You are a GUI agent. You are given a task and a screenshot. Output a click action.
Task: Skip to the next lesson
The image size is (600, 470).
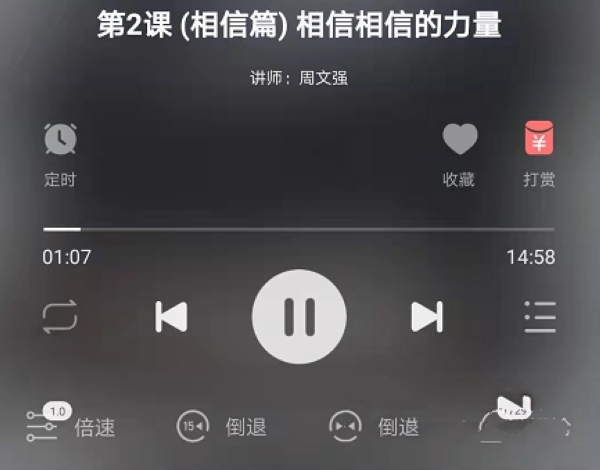pyautogui.click(x=427, y=316)
